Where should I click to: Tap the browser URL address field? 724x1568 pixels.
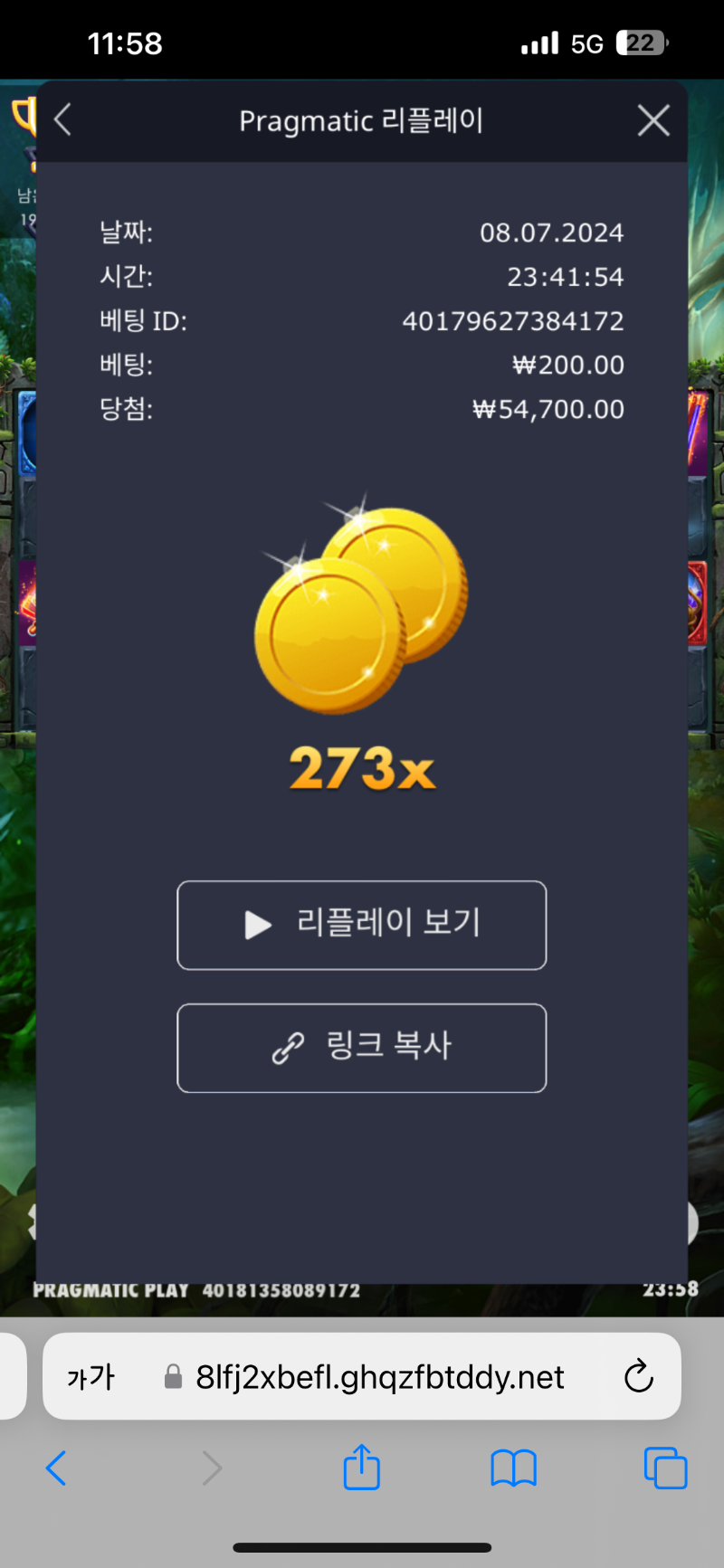tap(380, 1377)
